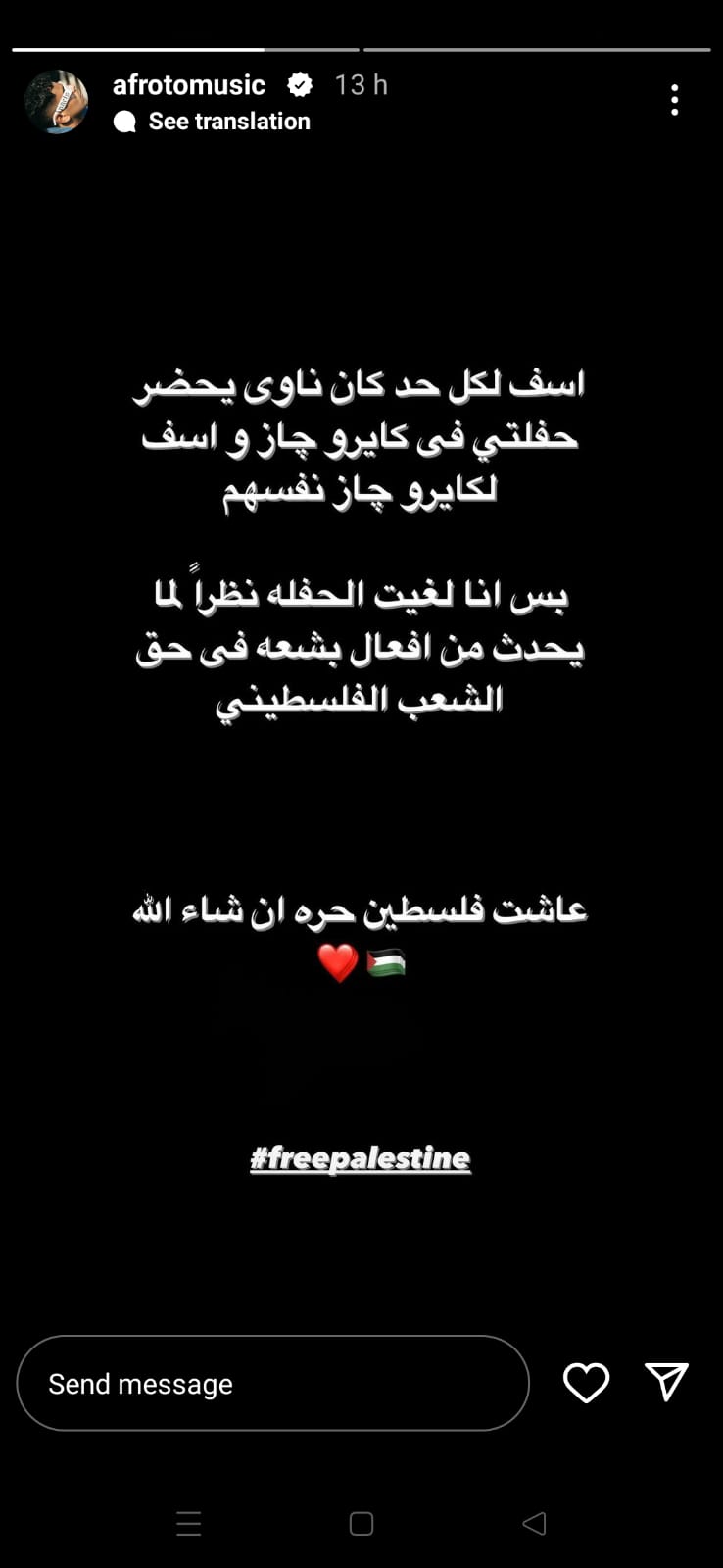Open the afrotomusic username link
Viewport: 723px width, 1568px height.
click(188, 85)
